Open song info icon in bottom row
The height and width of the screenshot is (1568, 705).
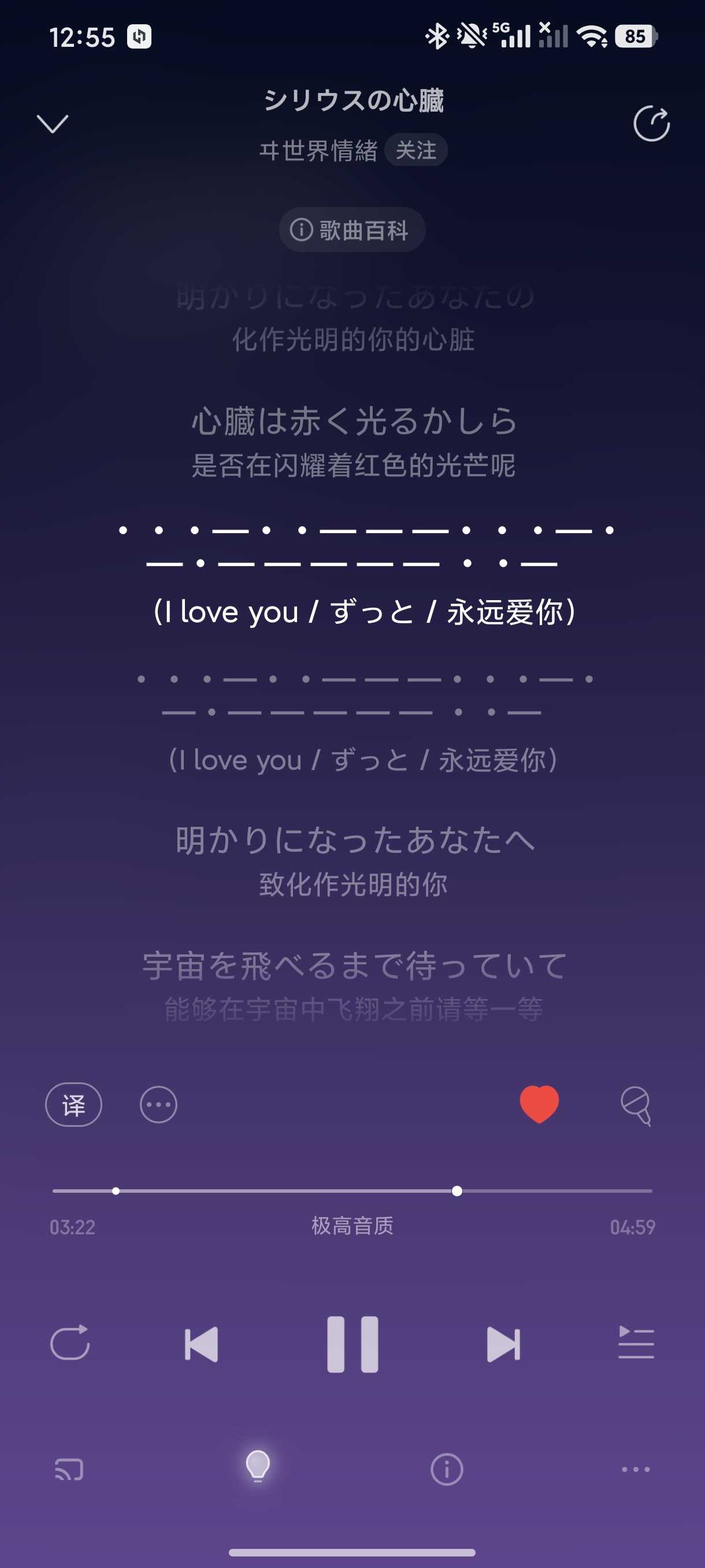[447, 1469]
